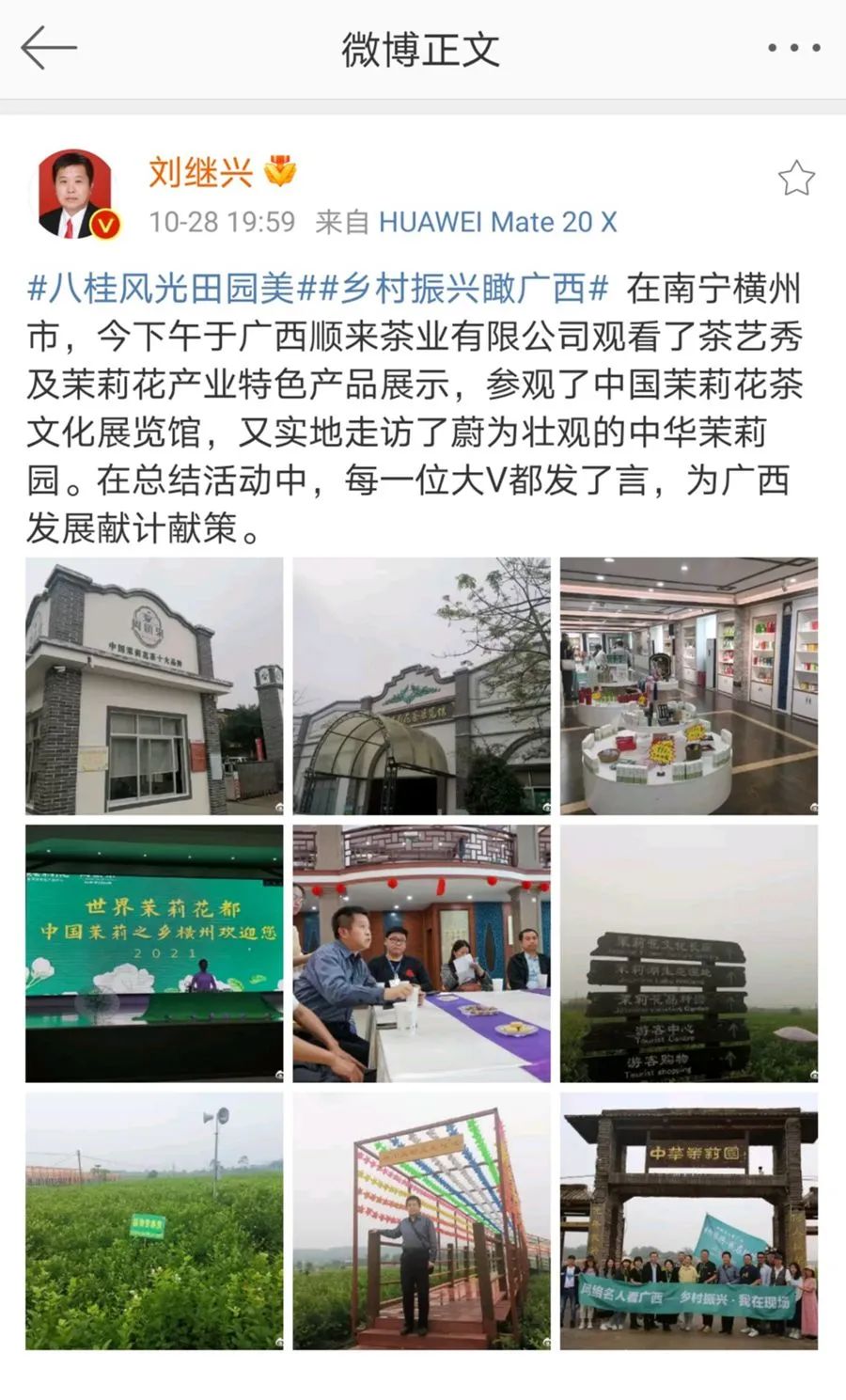Image resolution: width=846 pixels, height=1400 pixels.
Task: View the 中华茉莉园 gate group photo
Action: pyautogui.click(x=689, y=1221)
